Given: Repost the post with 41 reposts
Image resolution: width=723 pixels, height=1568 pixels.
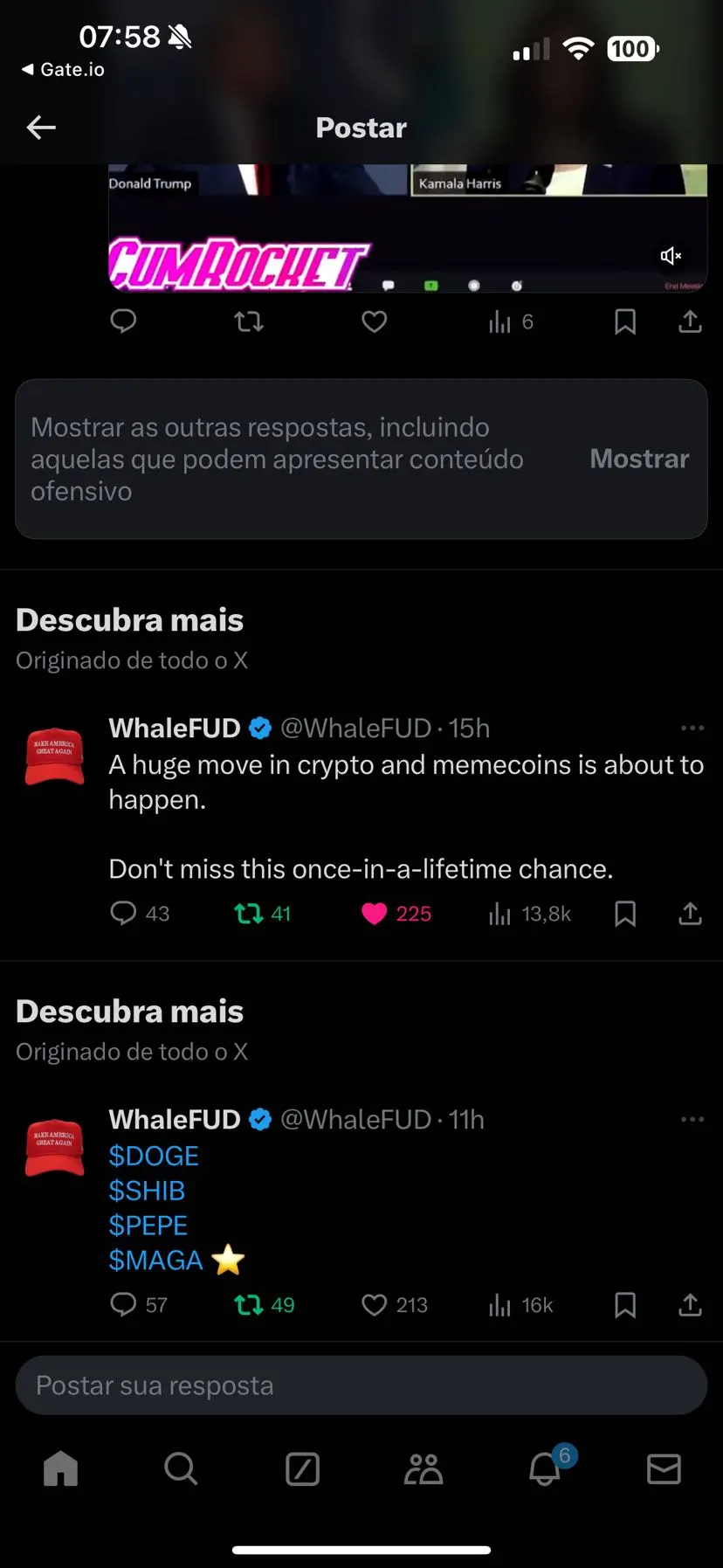Looking at the screenshot, I should pos(249,914).
